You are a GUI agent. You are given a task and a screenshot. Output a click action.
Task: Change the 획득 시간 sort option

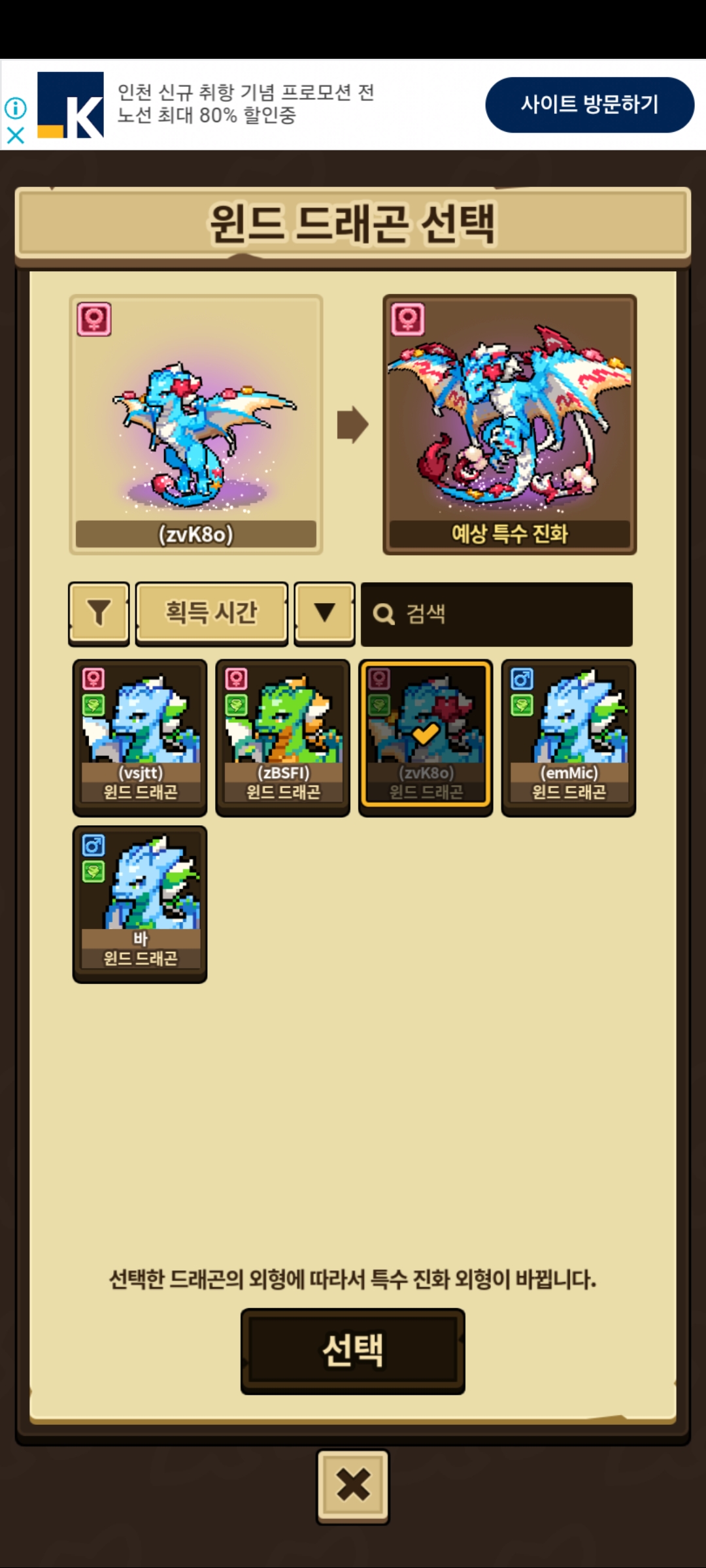click(x=211, y=613)
